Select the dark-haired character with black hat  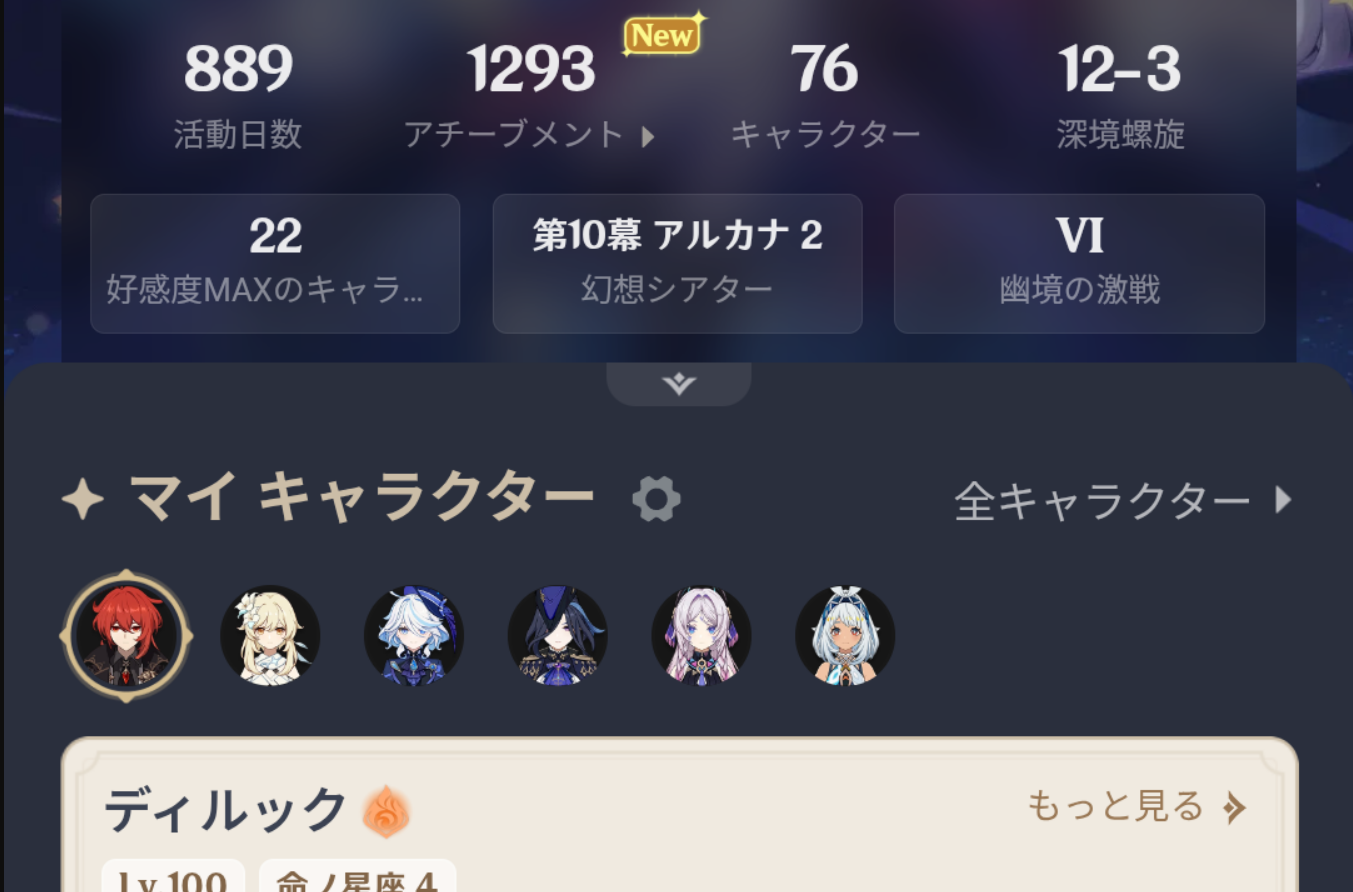[558, 636]
